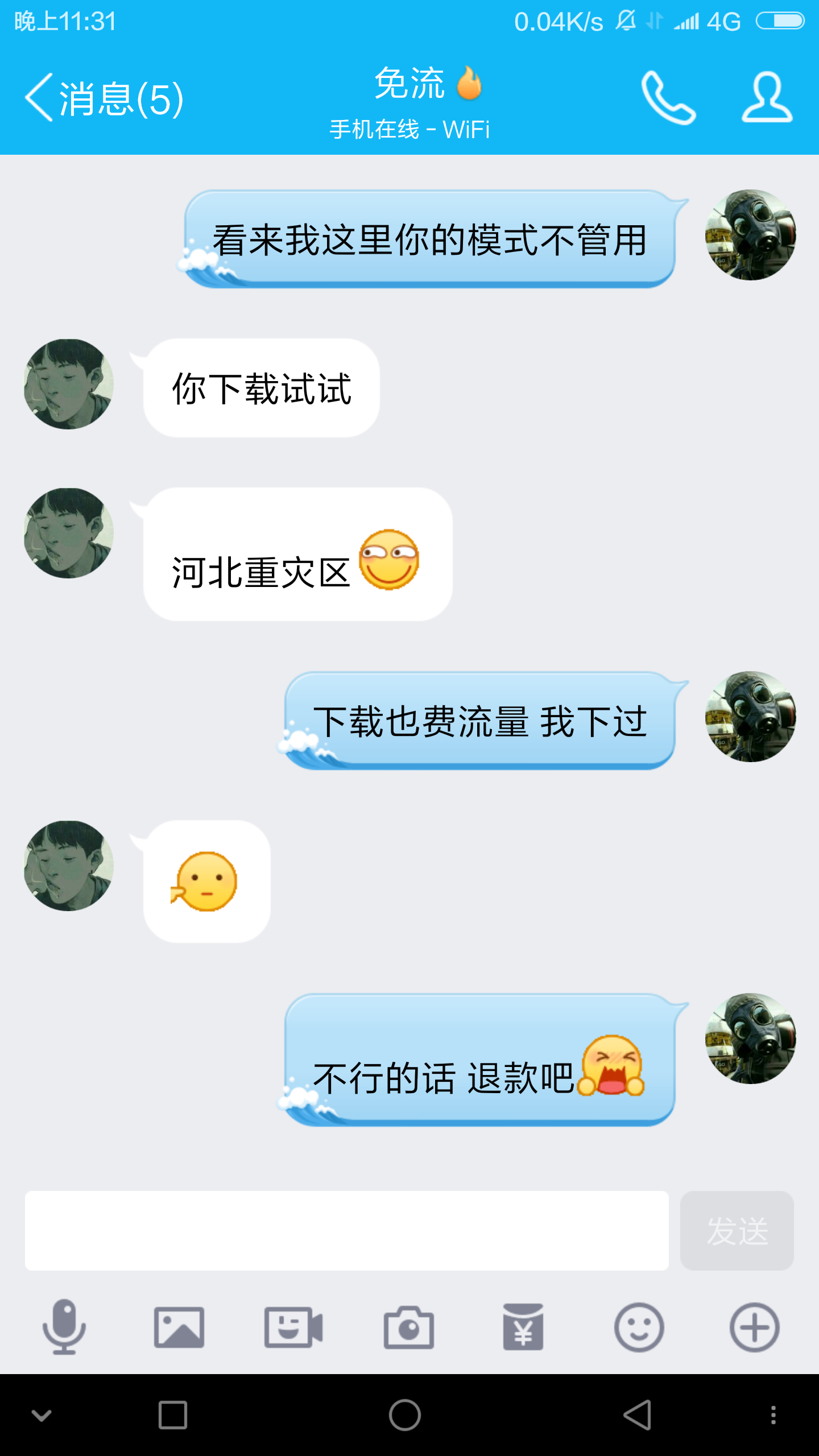Tap your own avatar beside 不行的话 退款吧
The width and height of the screenshot is (819, 1456).
750,1039
